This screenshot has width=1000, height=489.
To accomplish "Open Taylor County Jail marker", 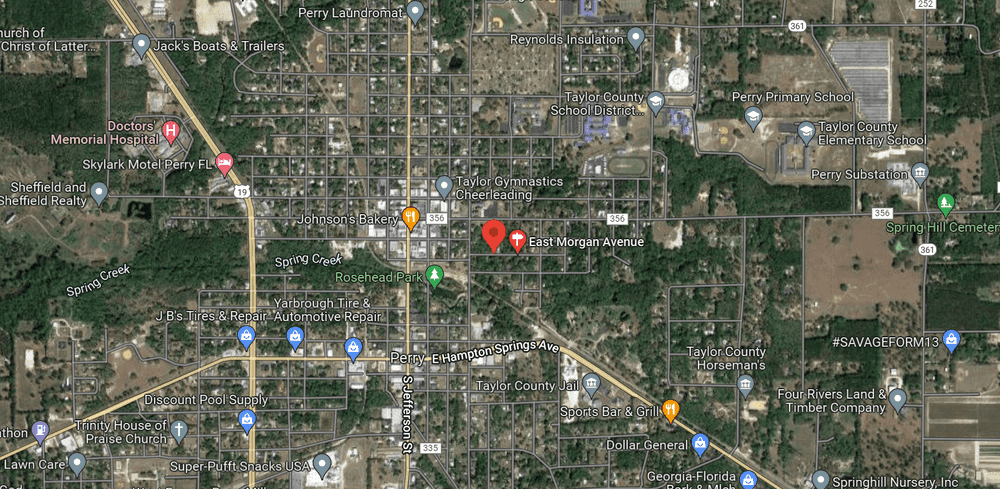I will 591,383.
